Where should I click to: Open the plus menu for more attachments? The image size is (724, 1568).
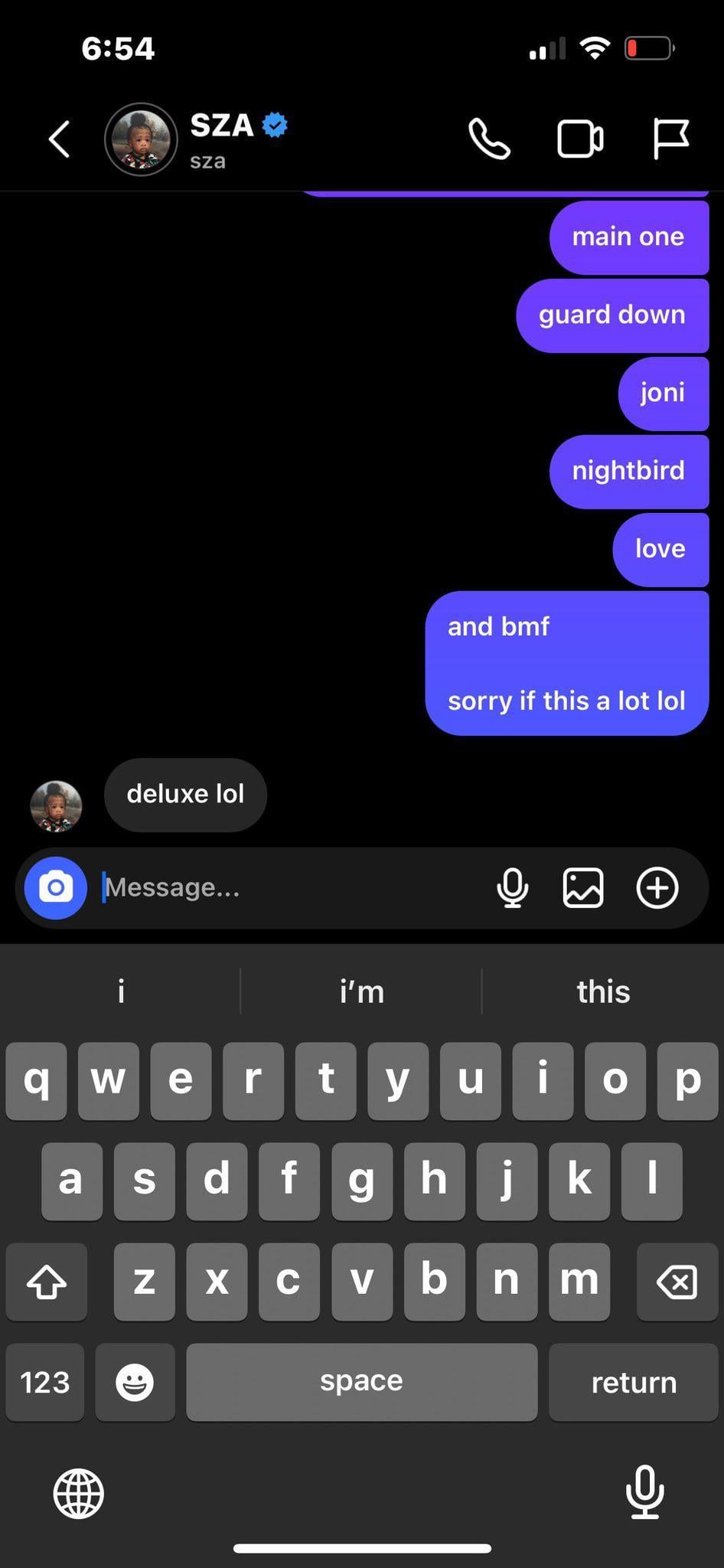coord(657,888)
